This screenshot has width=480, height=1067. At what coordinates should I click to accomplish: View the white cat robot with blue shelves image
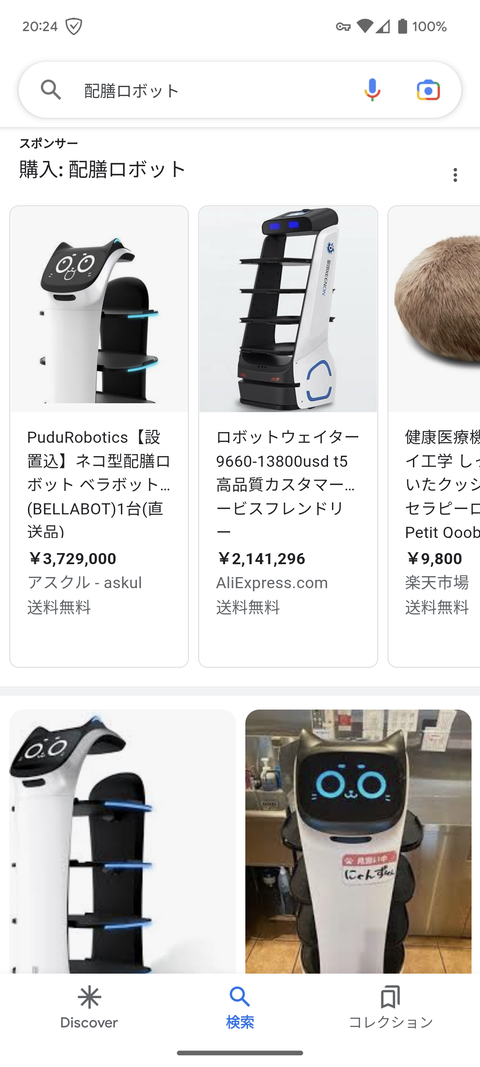click(123, 841)
